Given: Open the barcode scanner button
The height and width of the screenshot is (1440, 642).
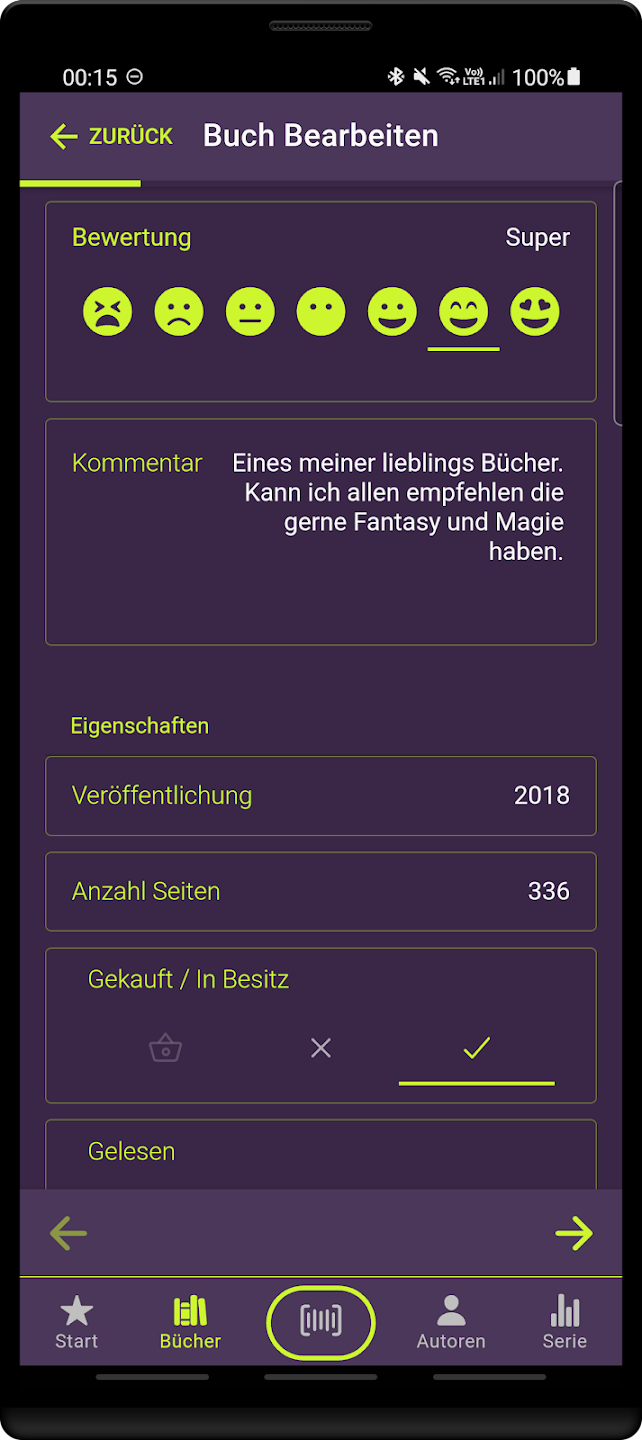Looking at the screenshot, I should [x=321, y=1322].
